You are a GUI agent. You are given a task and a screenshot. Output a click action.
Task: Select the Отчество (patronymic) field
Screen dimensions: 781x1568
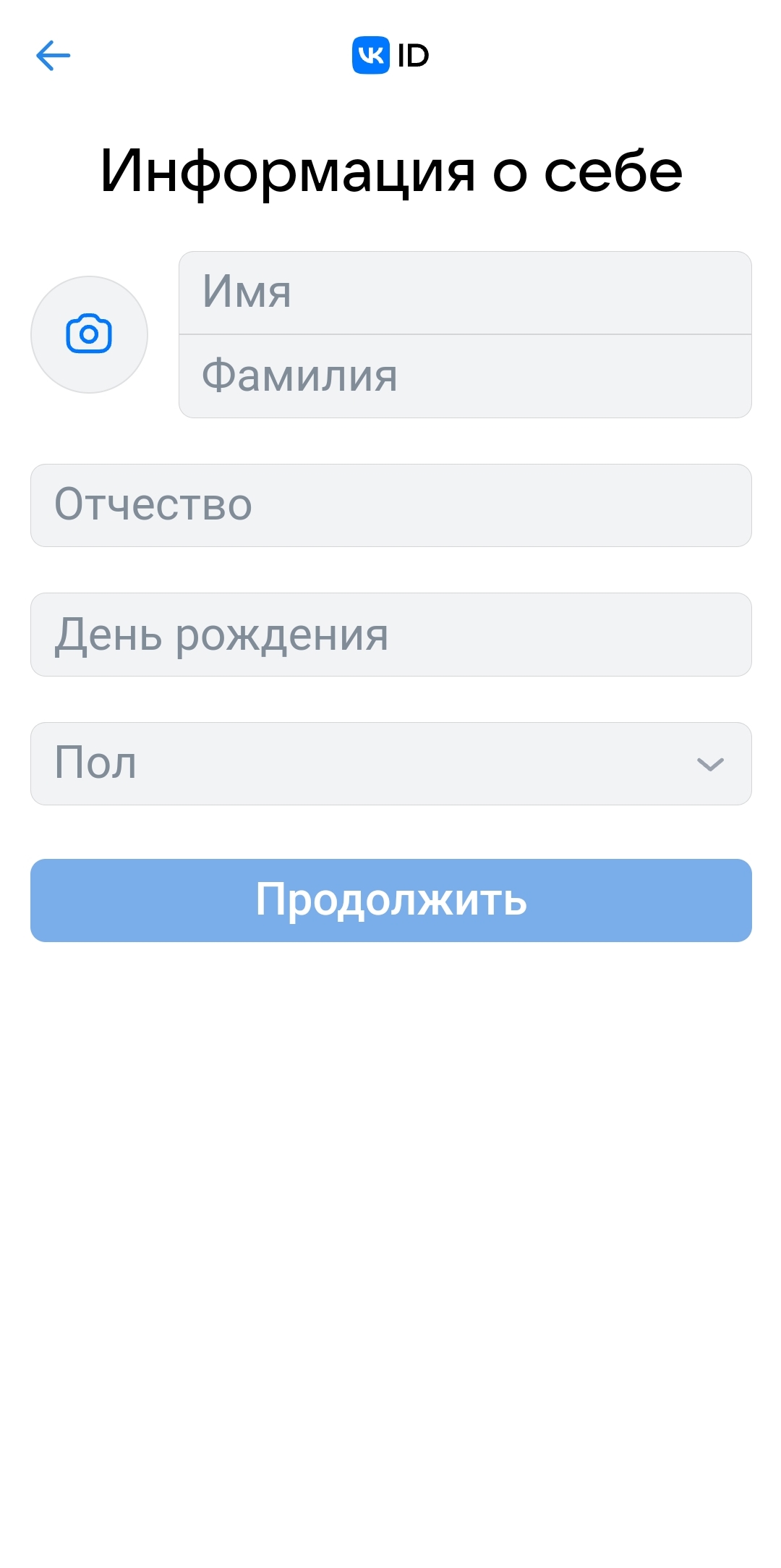pos(391,505)
